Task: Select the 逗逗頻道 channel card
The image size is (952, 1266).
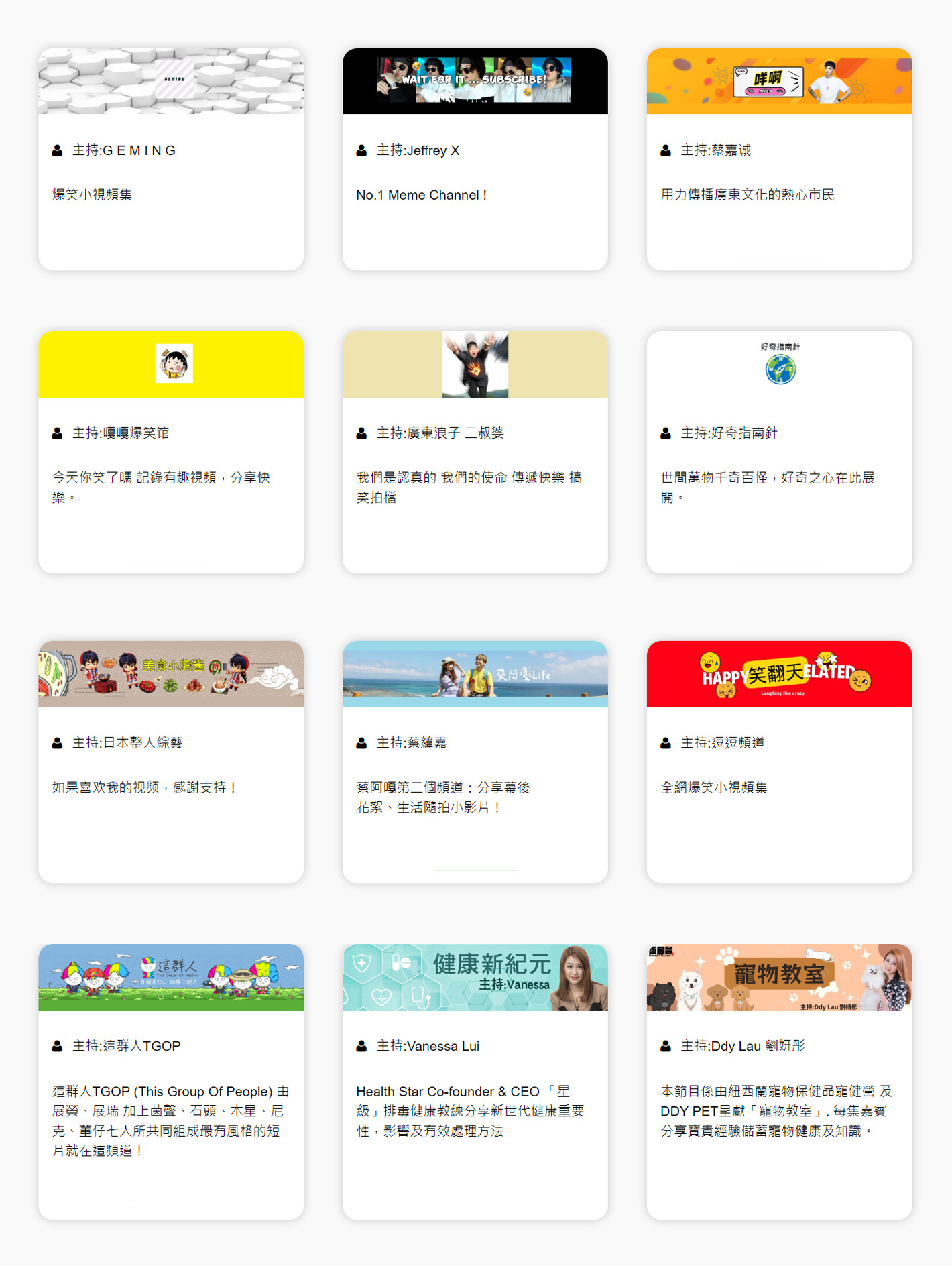Action: (x=779, y=761)
